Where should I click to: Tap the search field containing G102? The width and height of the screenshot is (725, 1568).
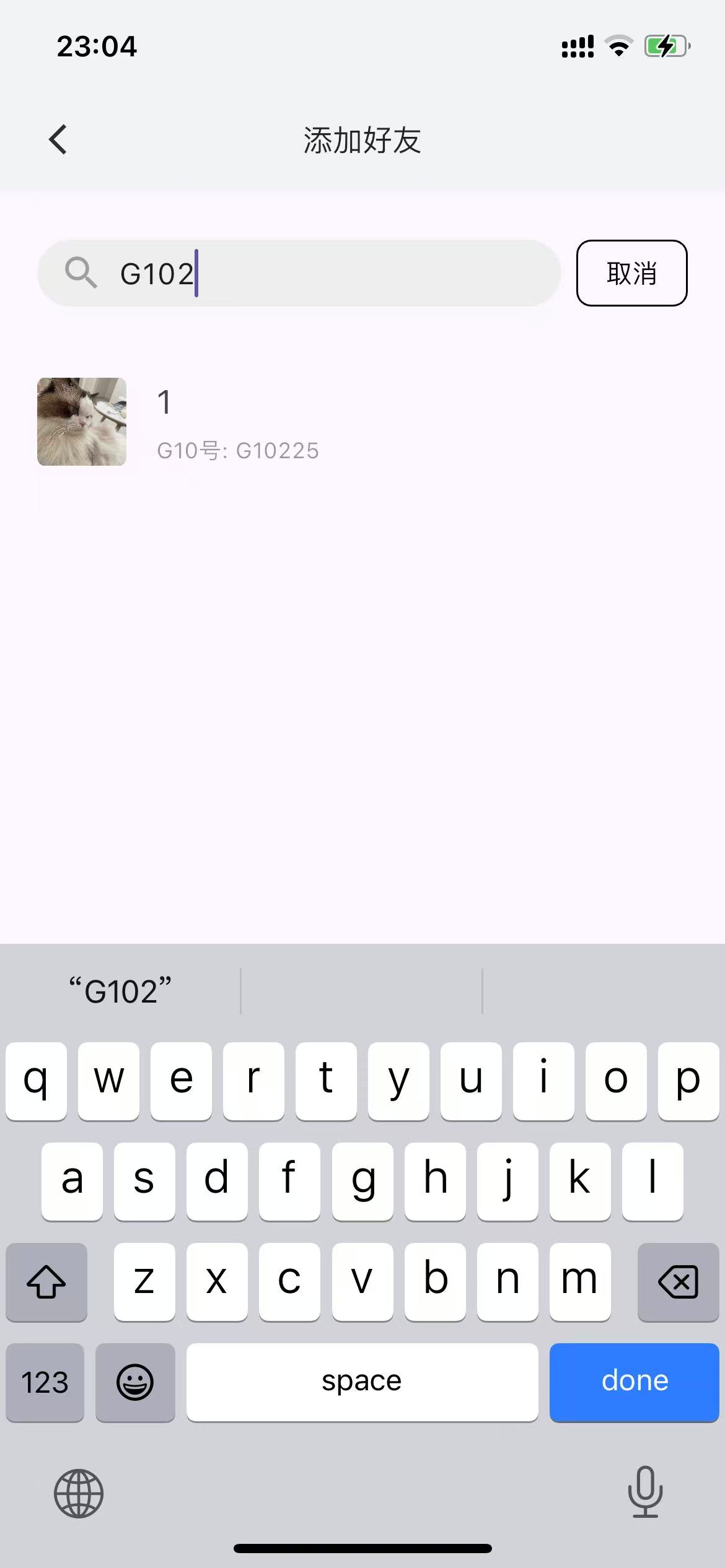pos(299,273)
